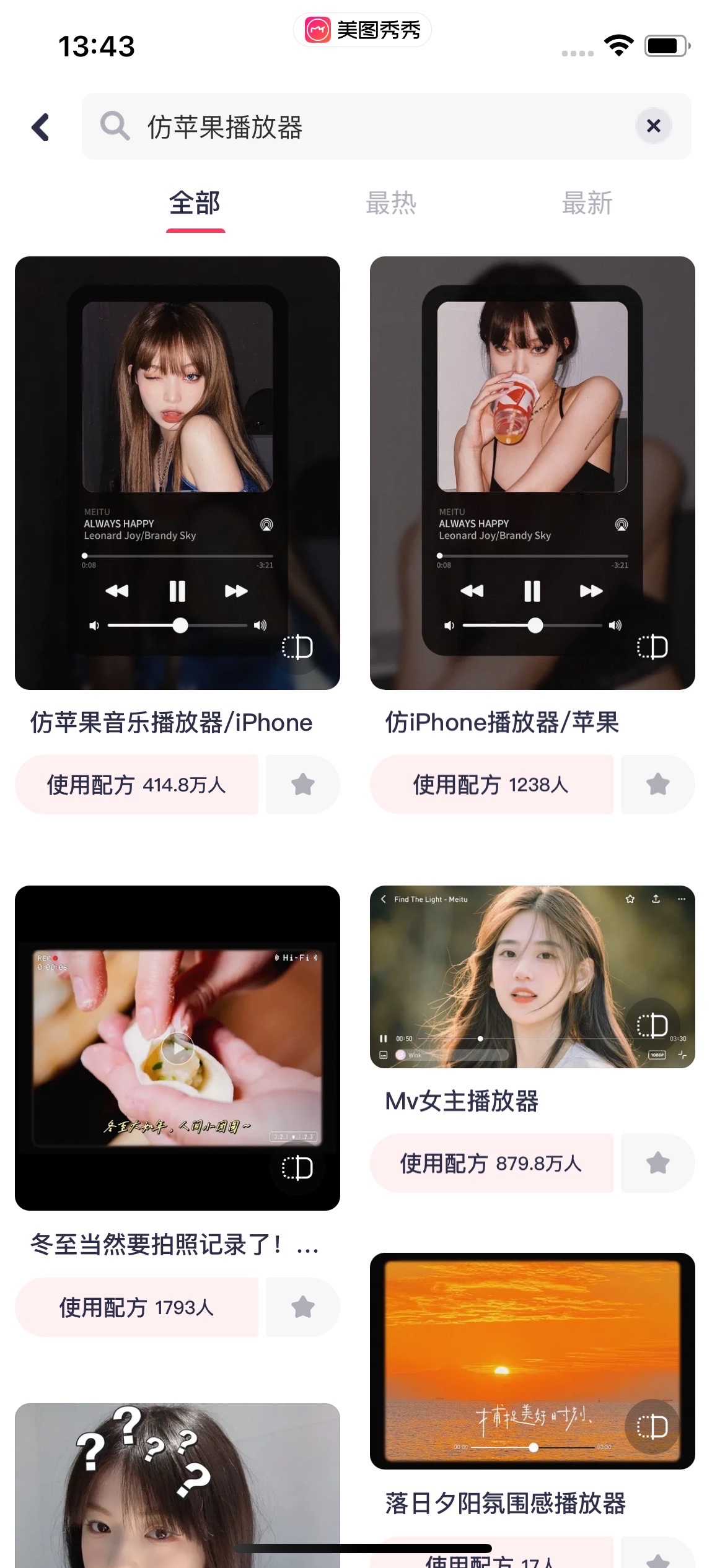Screen dimensions: 725x1568
Task: Clear the search text
Action: tap(653, 126)
